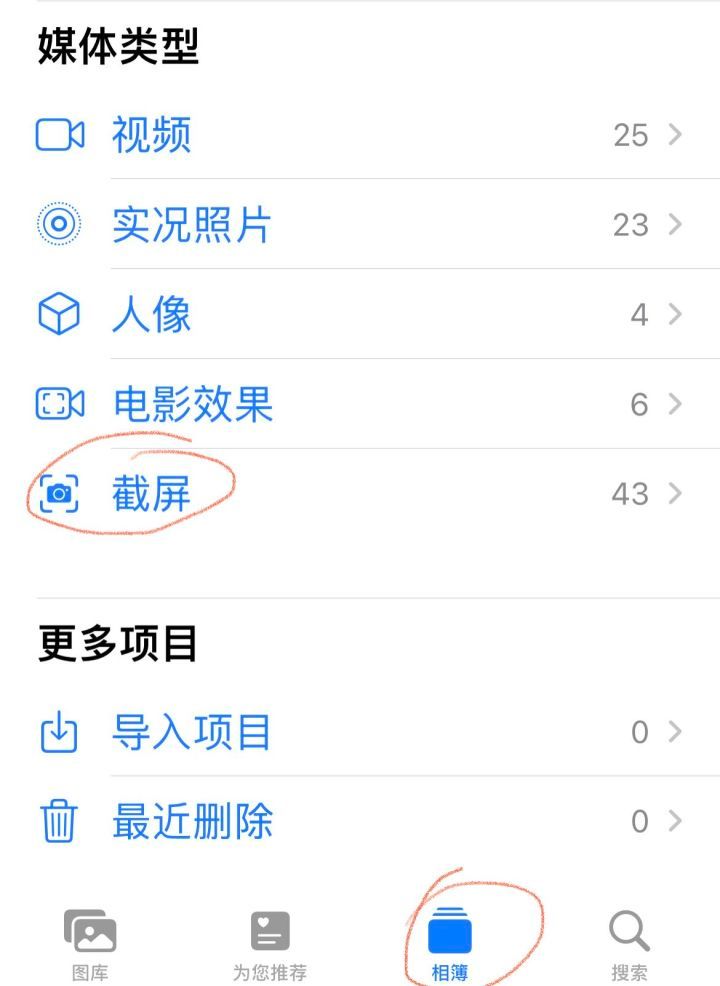Viewport: 720px width, 986px height.
Task: Expand the Videos row chevron
Action: pos(676,135)
